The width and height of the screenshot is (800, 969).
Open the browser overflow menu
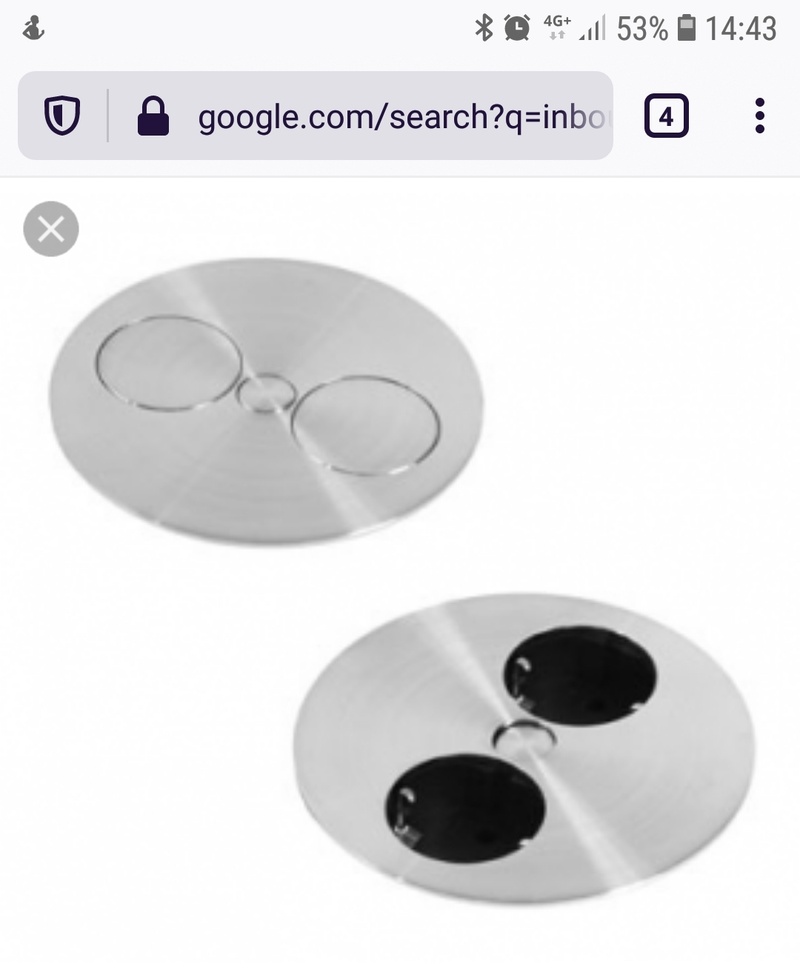759,116
